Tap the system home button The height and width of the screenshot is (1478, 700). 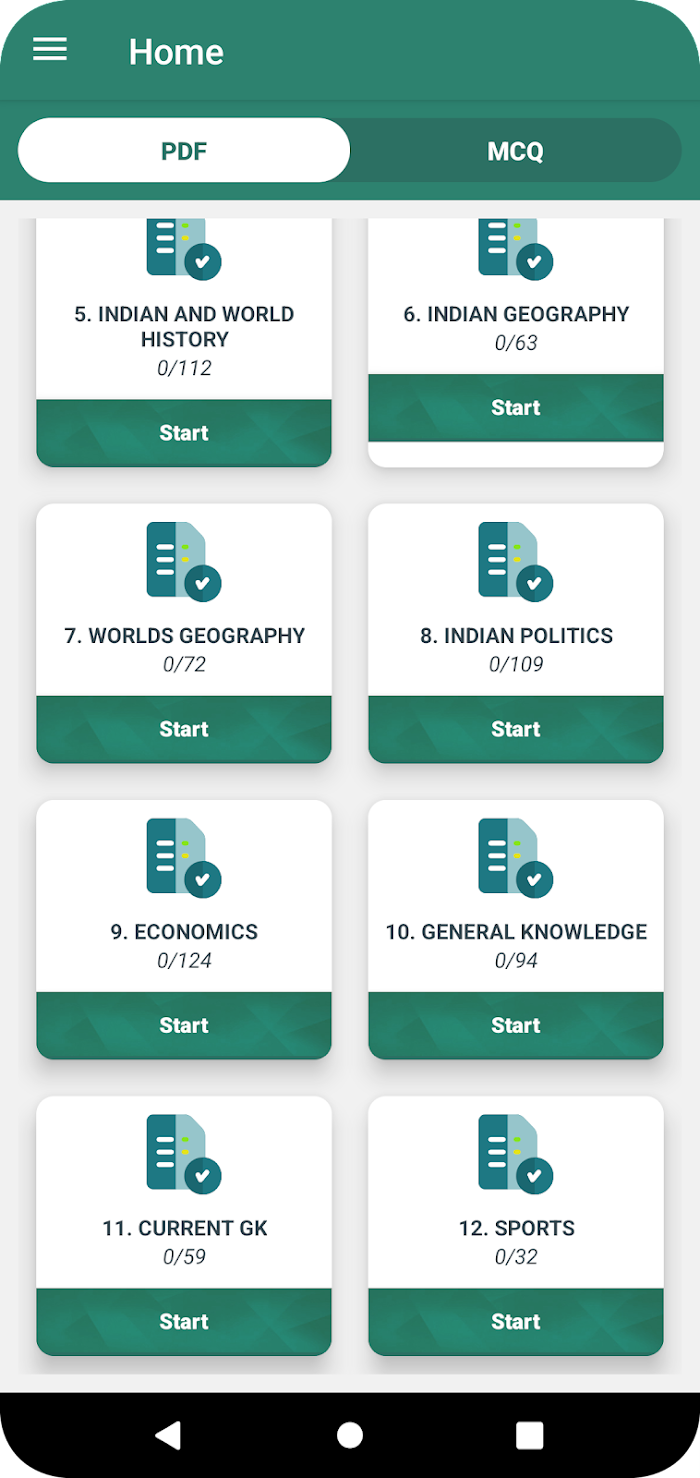click(x=350, y=1435)
